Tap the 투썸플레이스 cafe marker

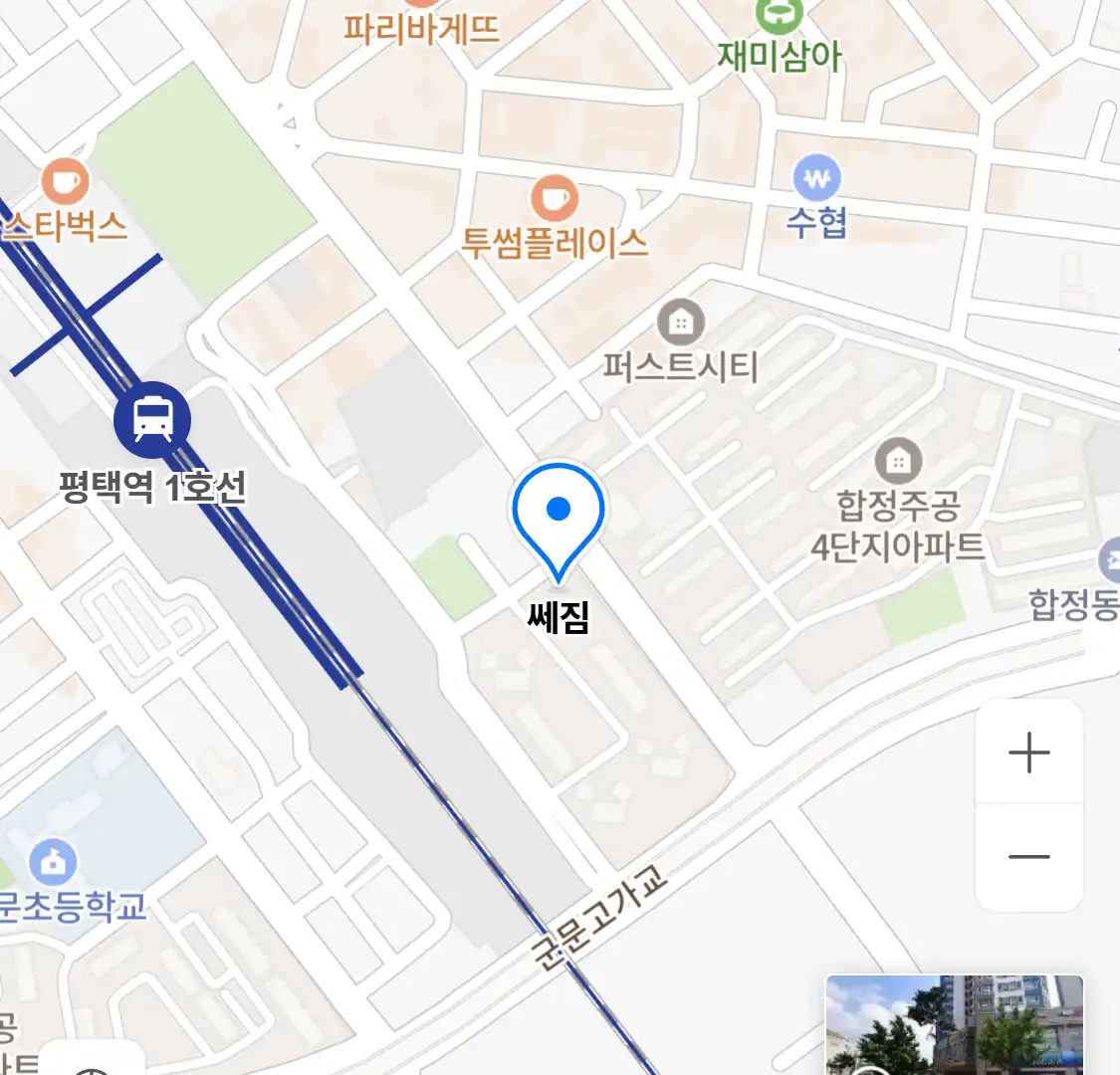tap(555, 198)
